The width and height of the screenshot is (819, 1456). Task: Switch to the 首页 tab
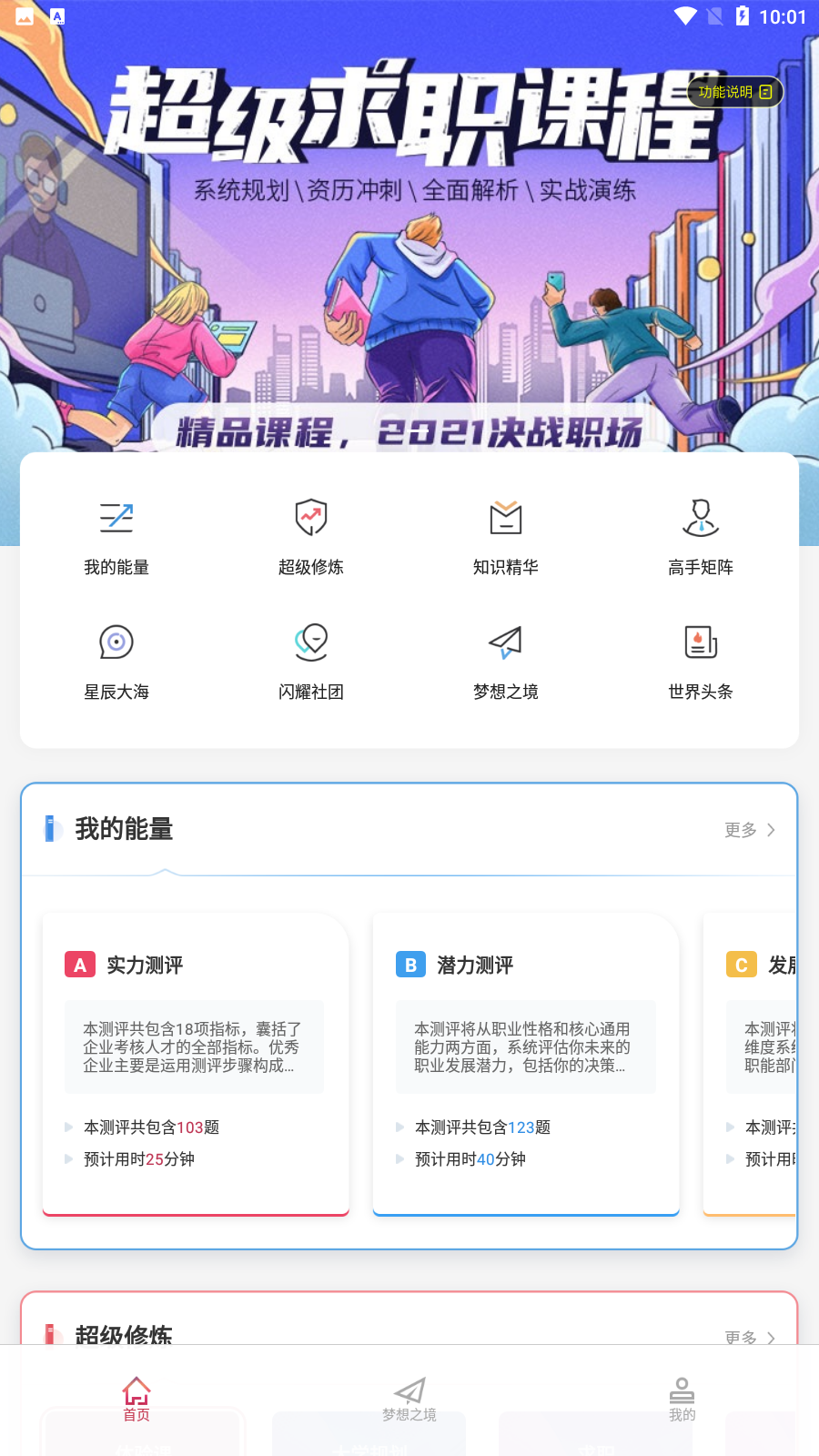tap(136, 1400)
